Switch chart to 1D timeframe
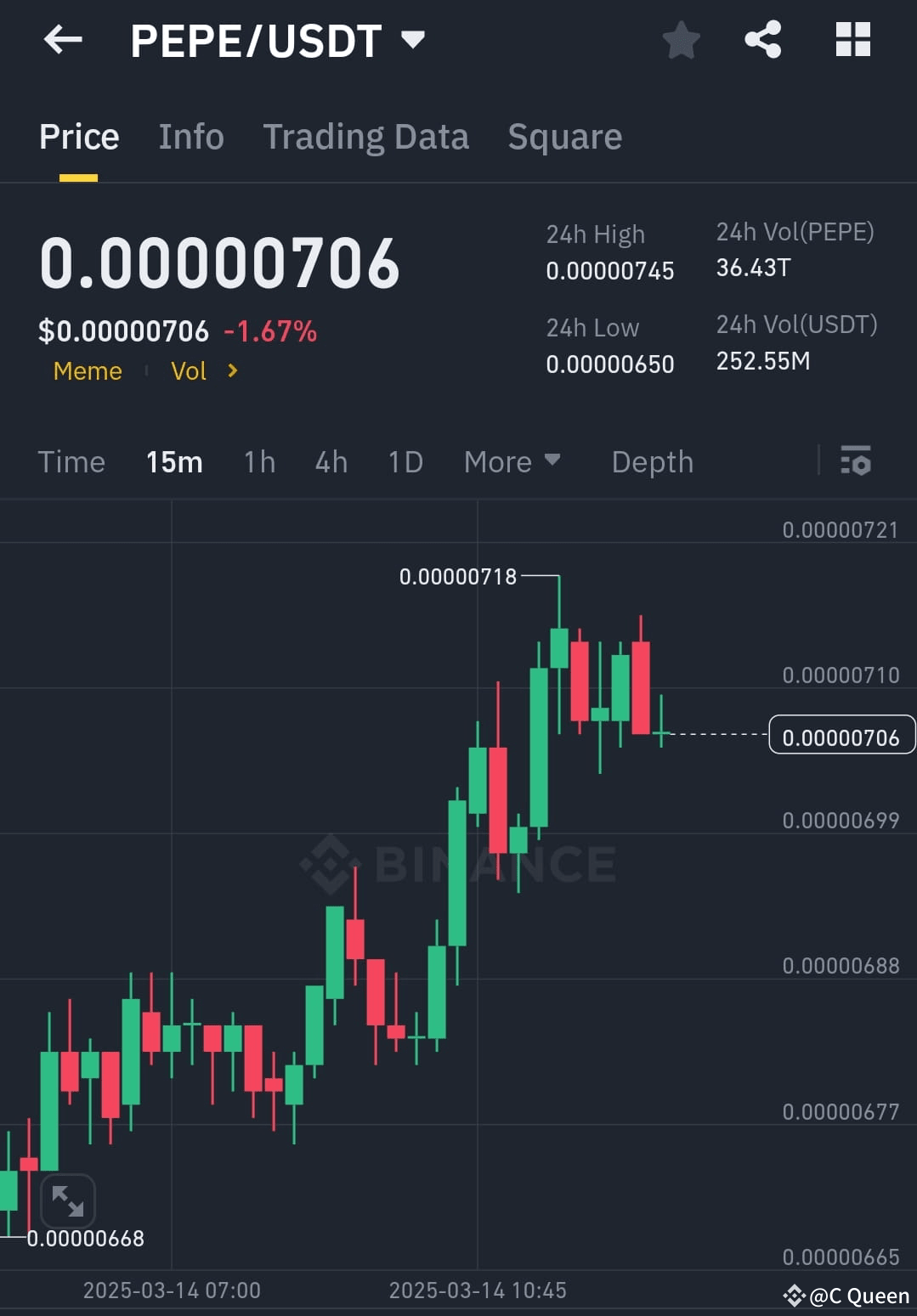 point(405,461)
